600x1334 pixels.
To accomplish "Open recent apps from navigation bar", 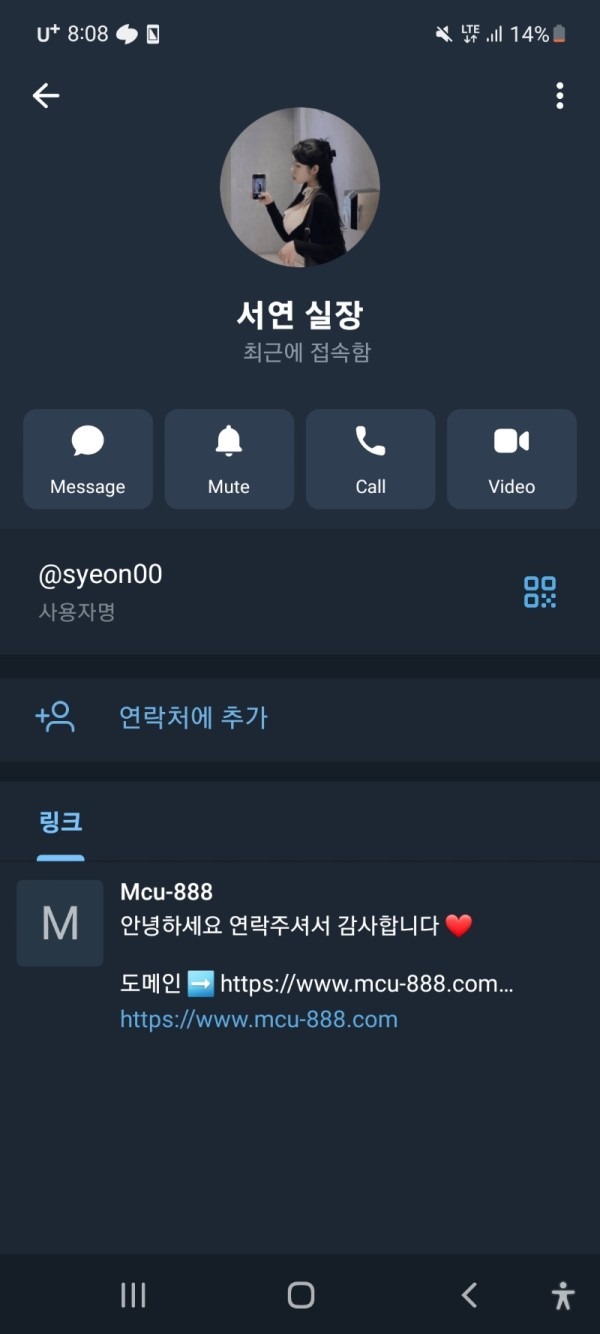I will (x=133, y=1295).
